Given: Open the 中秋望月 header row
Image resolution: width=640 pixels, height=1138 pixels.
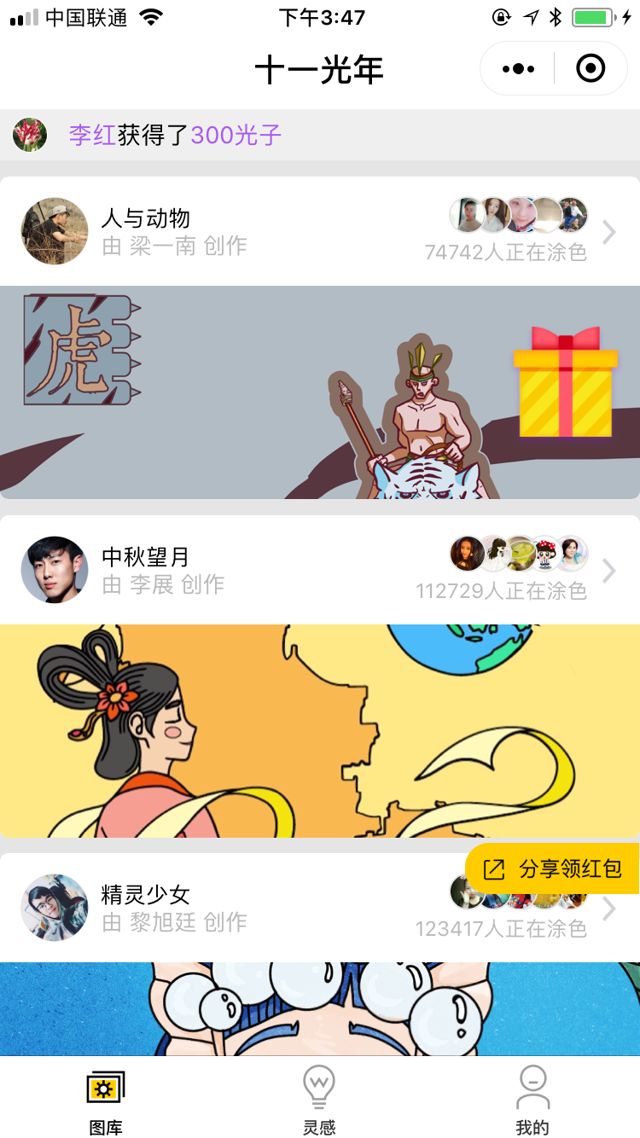Looking at the screenshot, I should (320, 569).
